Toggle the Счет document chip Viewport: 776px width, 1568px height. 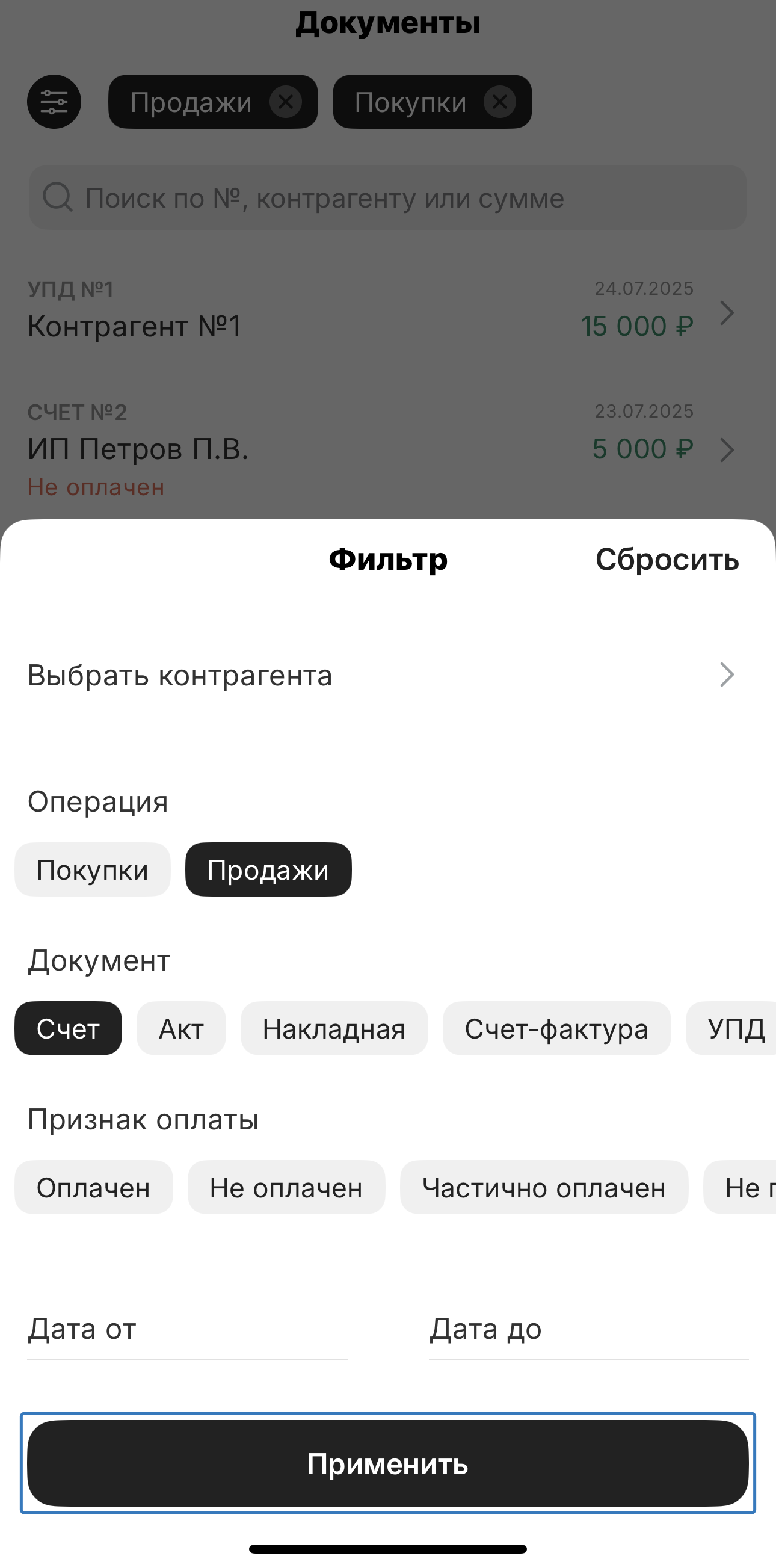[68, 1029]
